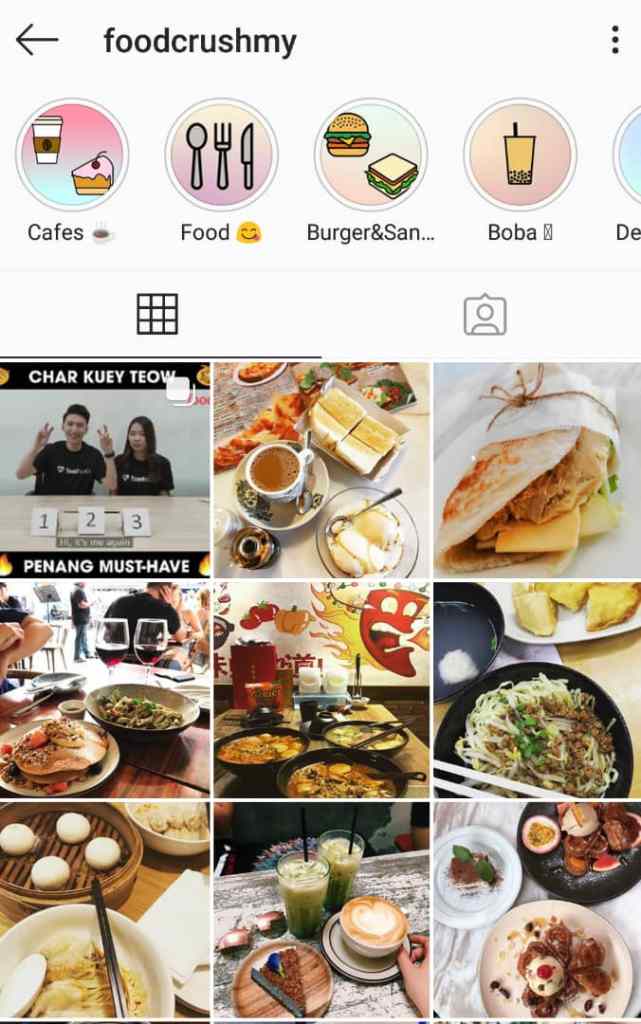
Task: Open the Char Kuey Teow video post
Action: coord(105,470)
